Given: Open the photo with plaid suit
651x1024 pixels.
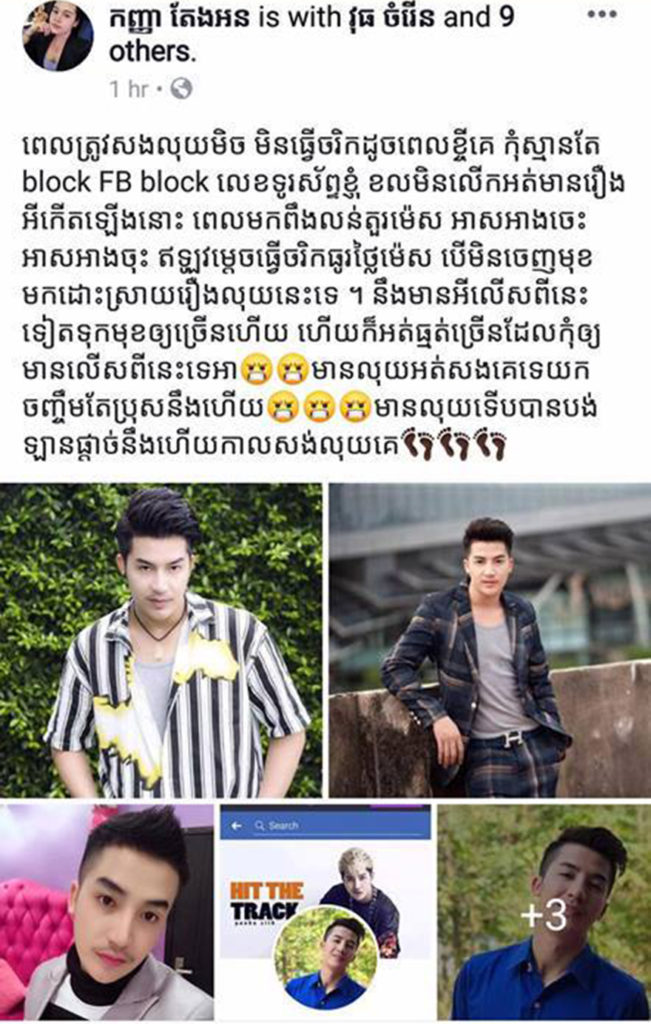Looking at the screenshot, I should (490, 640).
